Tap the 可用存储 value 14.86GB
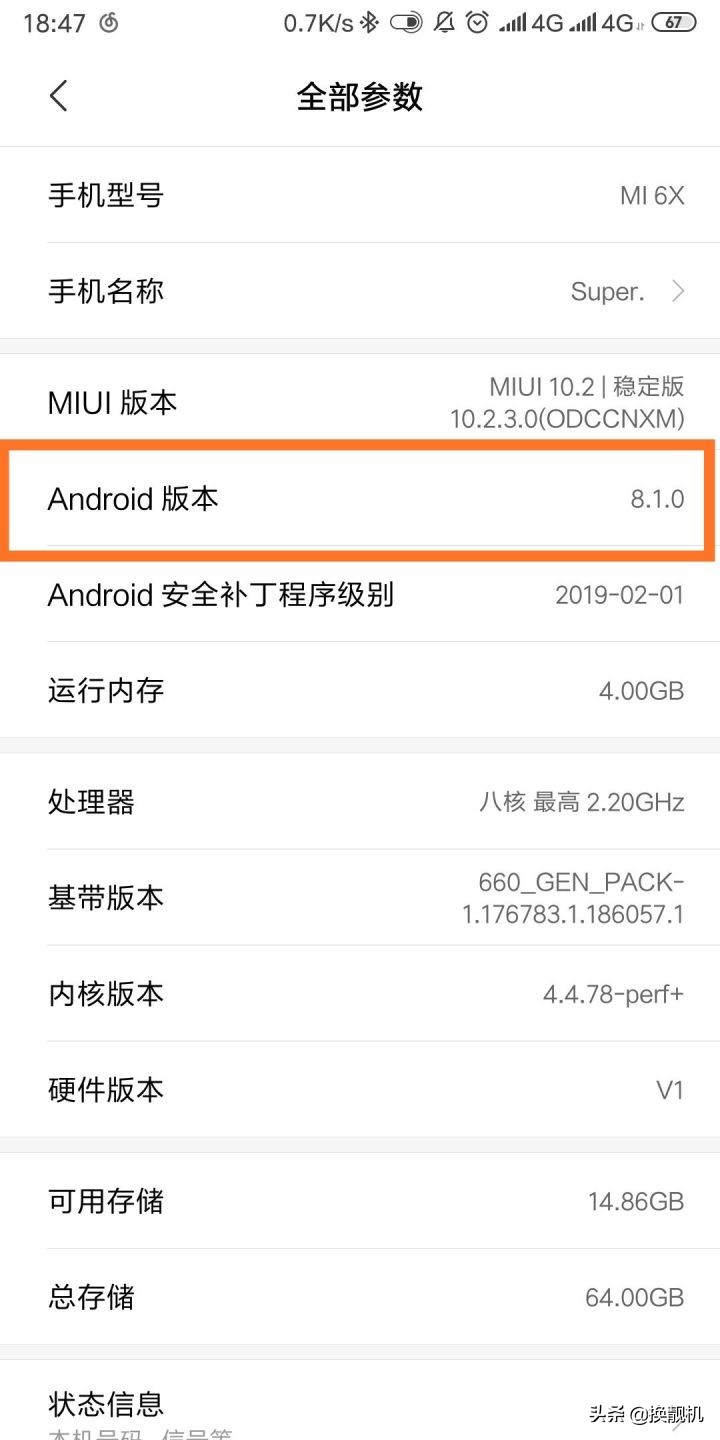Viewport: 720px width, 1440px height. point(633,1201)
